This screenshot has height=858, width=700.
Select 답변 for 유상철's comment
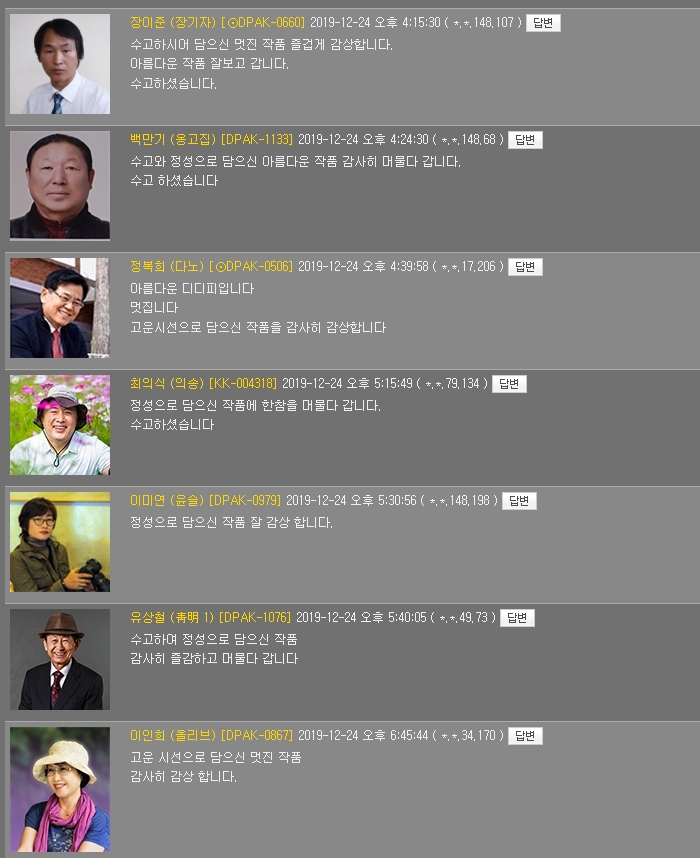tap(516, 618)
